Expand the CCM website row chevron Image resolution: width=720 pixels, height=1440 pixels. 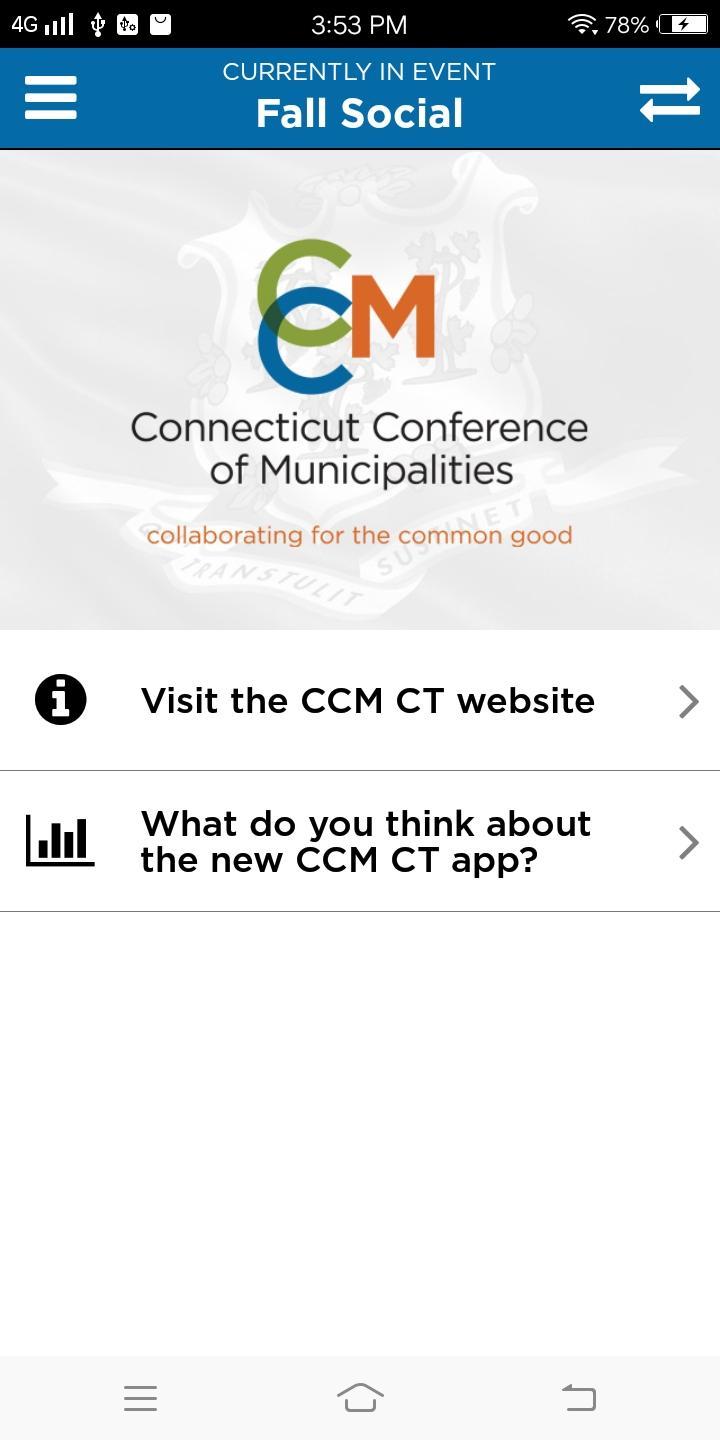pyautogui.click(x=689, y=701)
